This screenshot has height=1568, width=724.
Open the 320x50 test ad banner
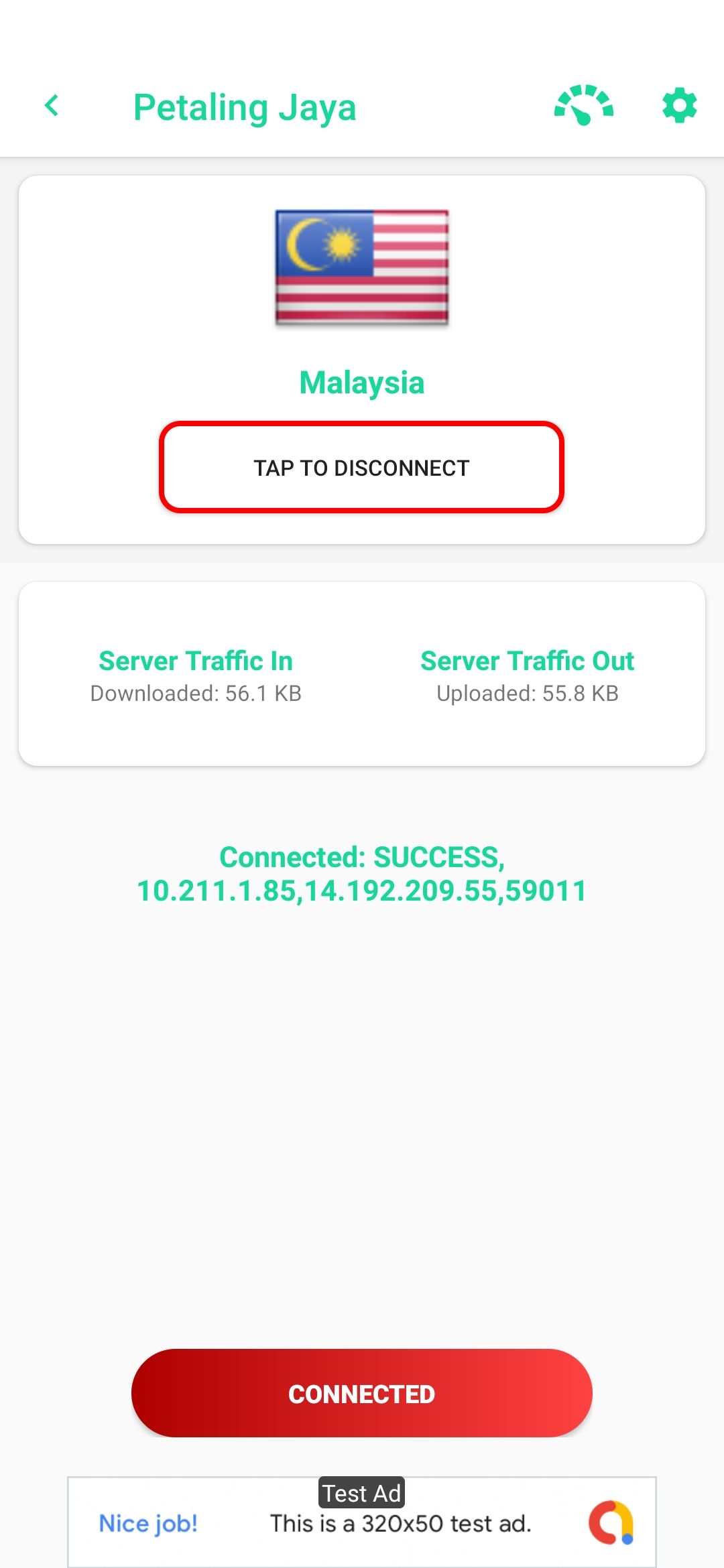[361, 1522]
